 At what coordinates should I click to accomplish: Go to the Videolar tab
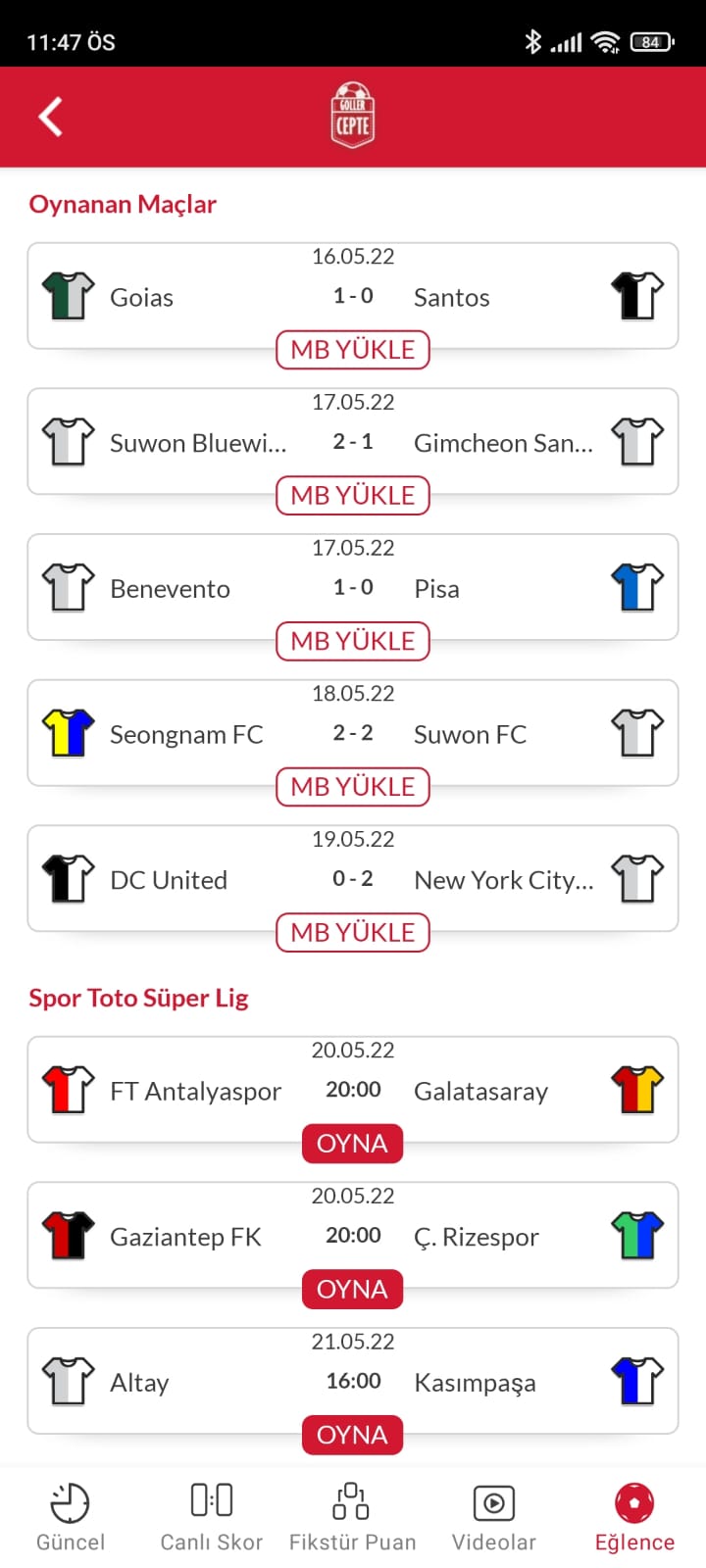click(494, 1517)
